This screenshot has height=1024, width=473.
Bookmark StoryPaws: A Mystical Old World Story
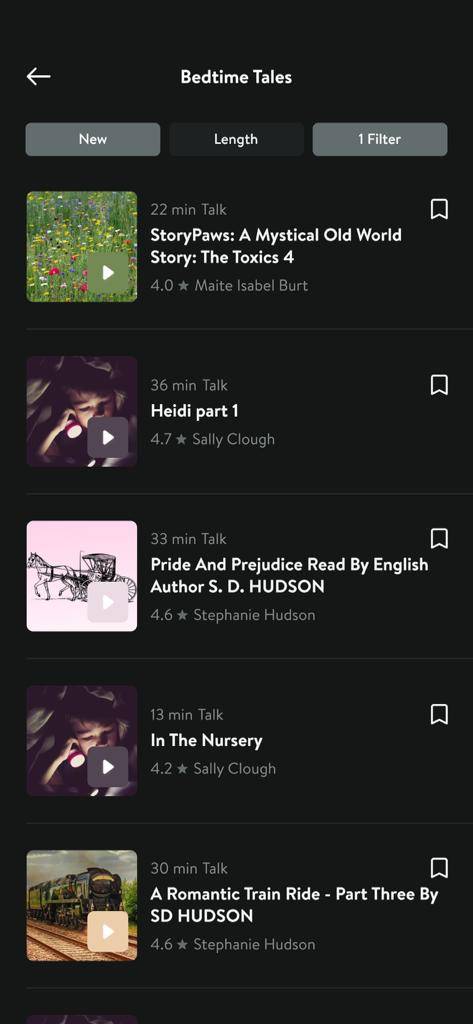pos(439,210)
